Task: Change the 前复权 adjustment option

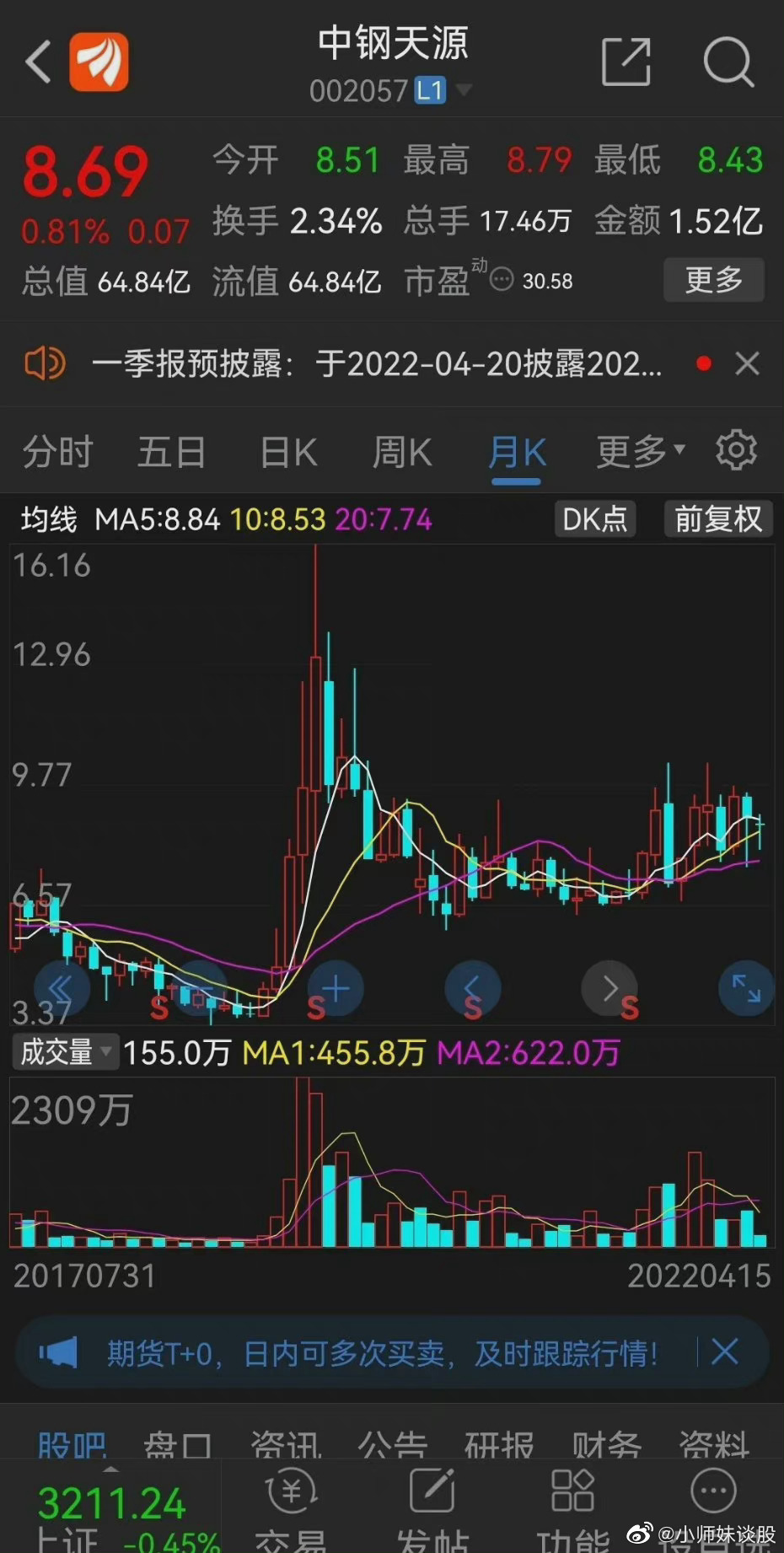Action: [x=718, y=519]
